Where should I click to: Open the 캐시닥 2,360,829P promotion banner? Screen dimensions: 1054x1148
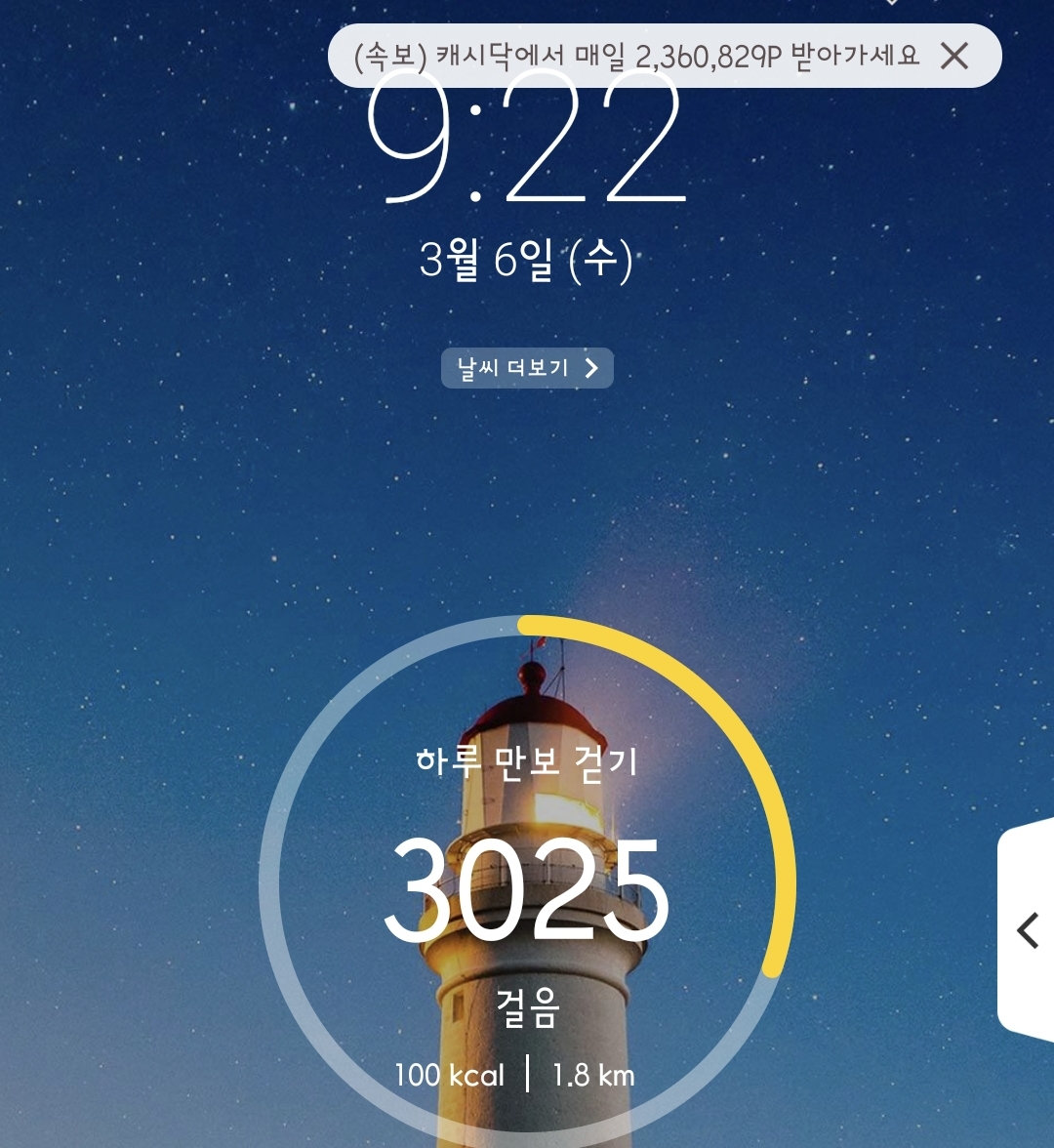coord(635,56)
